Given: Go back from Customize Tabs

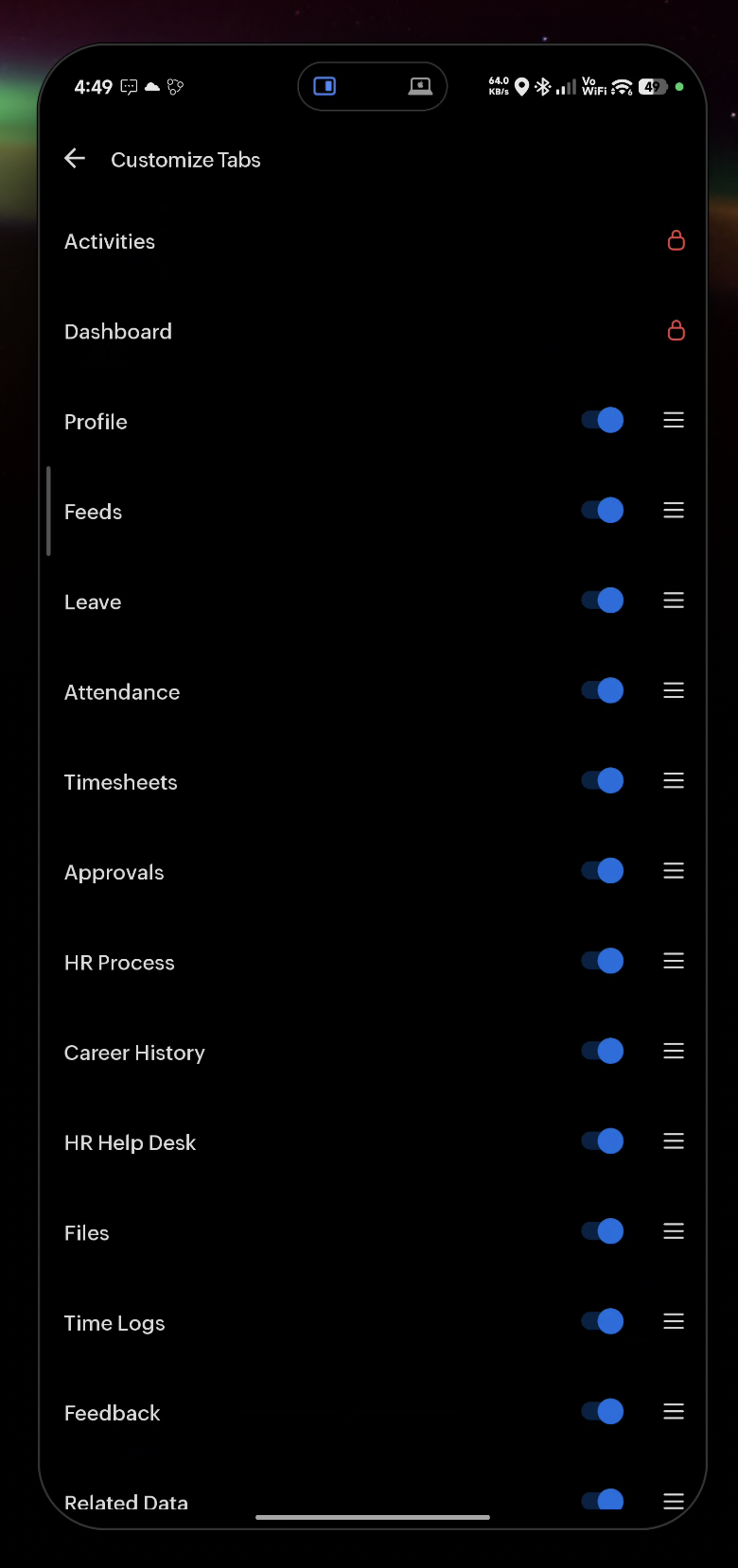Looking at the screenshot, I should (75, 159).
